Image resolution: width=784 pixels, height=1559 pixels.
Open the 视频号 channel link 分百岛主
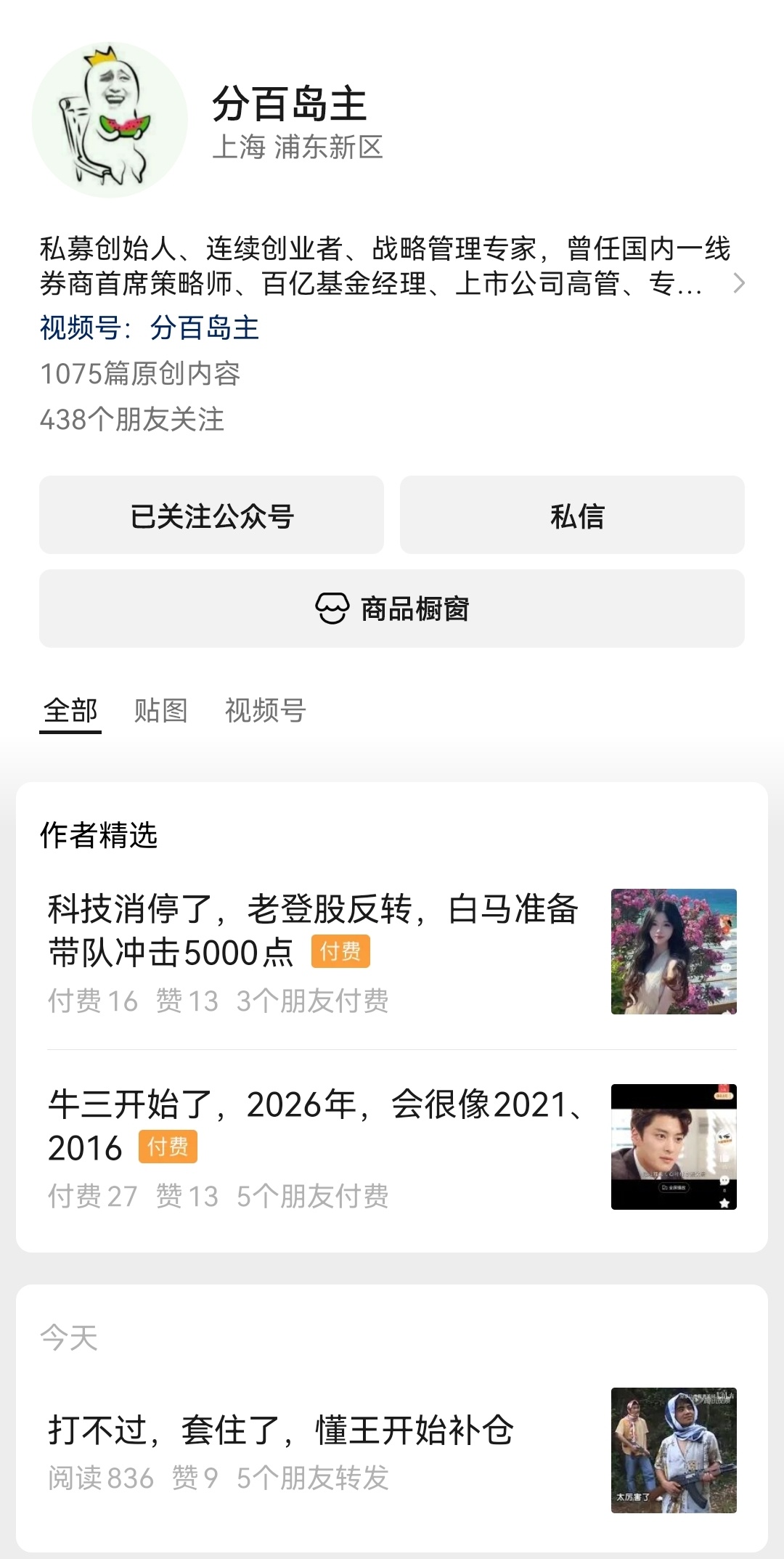(204, 329)
